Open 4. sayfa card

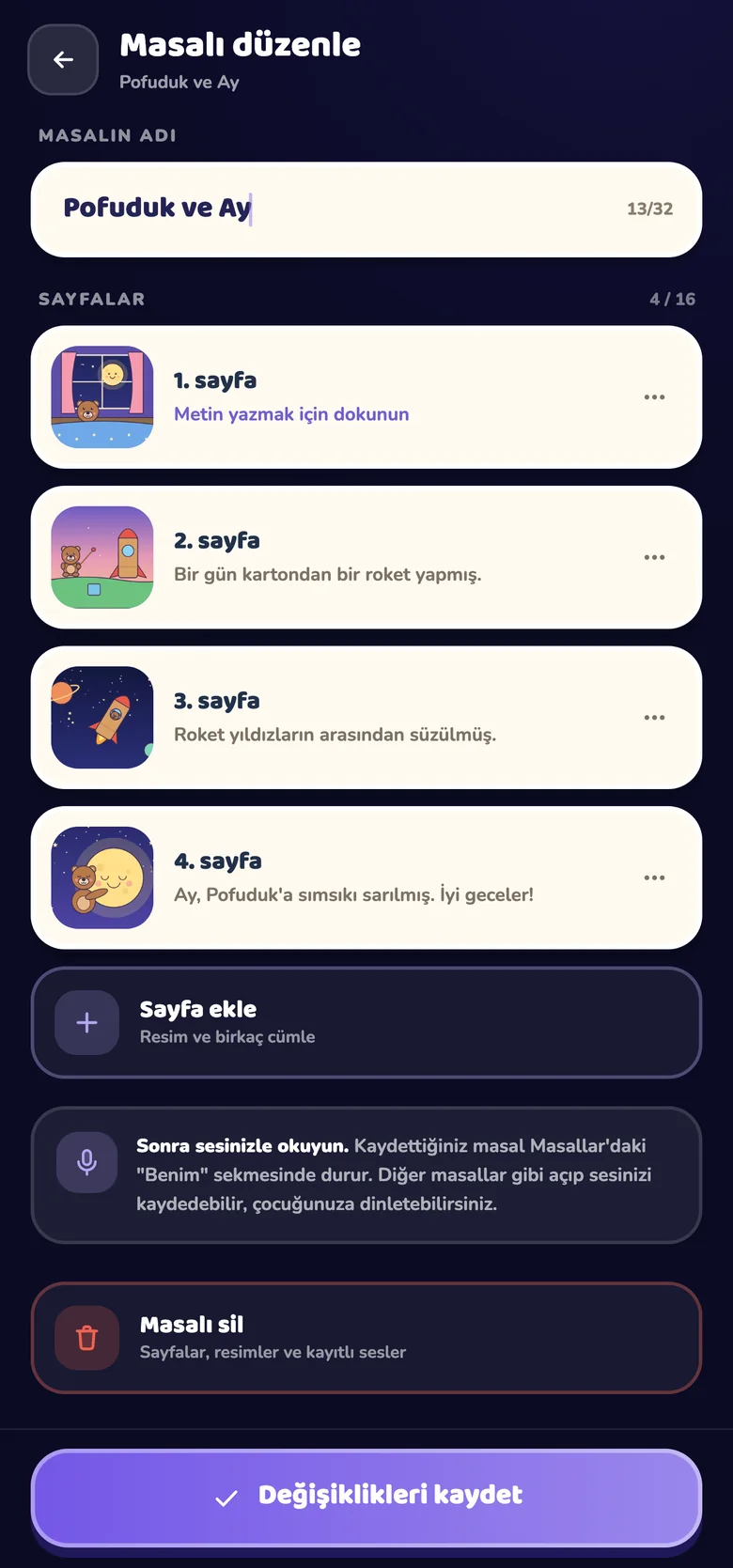366,877
